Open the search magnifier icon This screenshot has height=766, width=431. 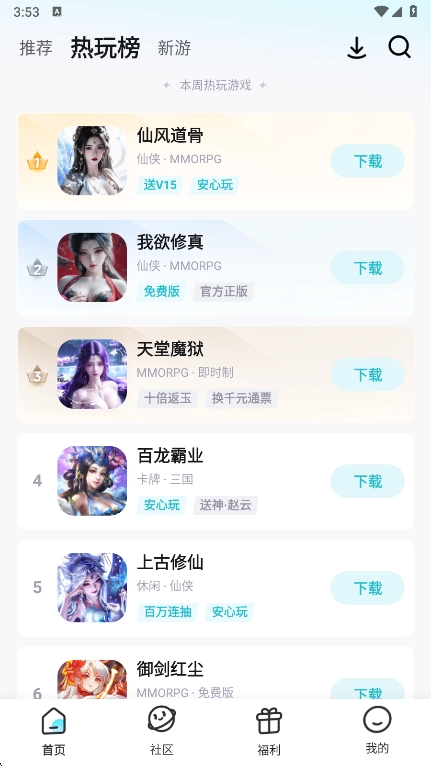[400, 48]
